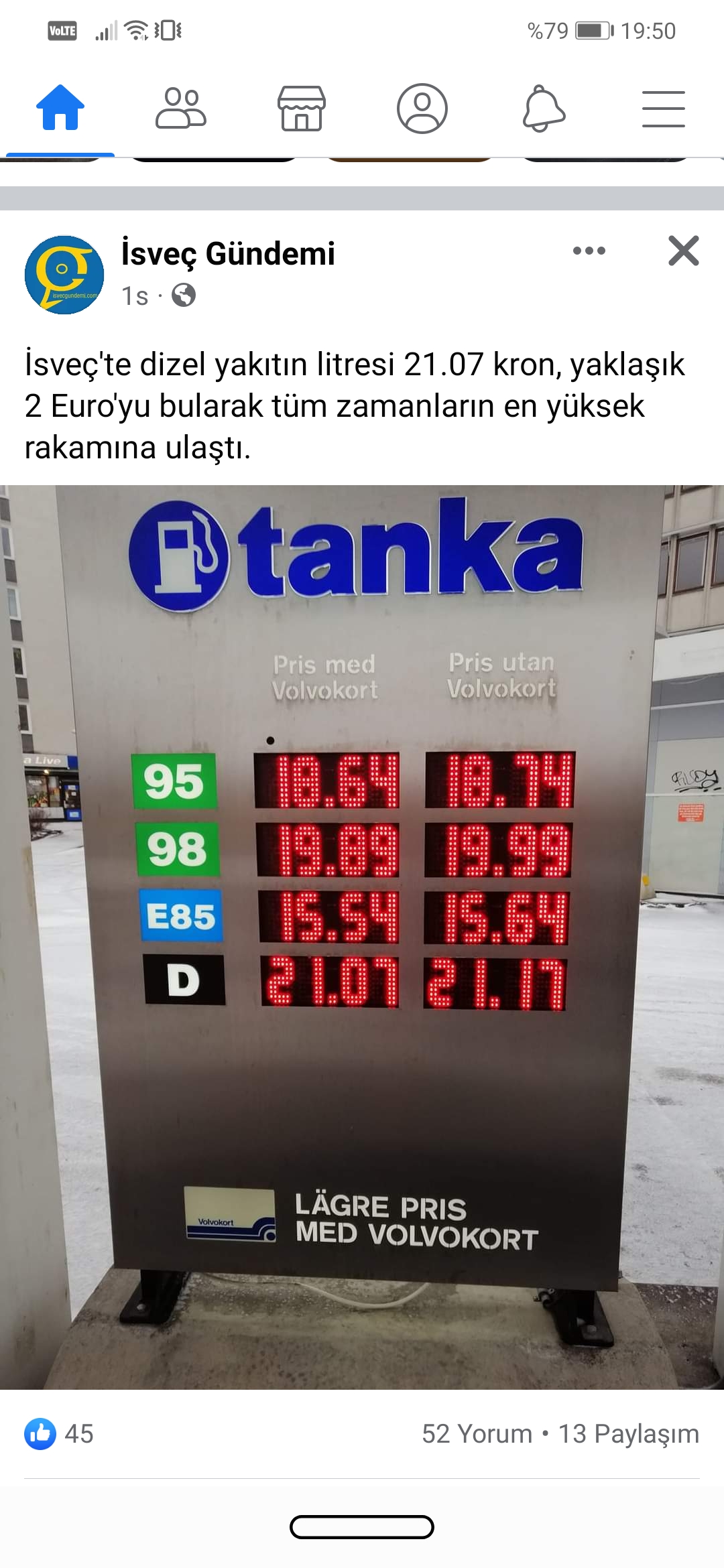Open the 52 Yorum comments

point(477,1434)
